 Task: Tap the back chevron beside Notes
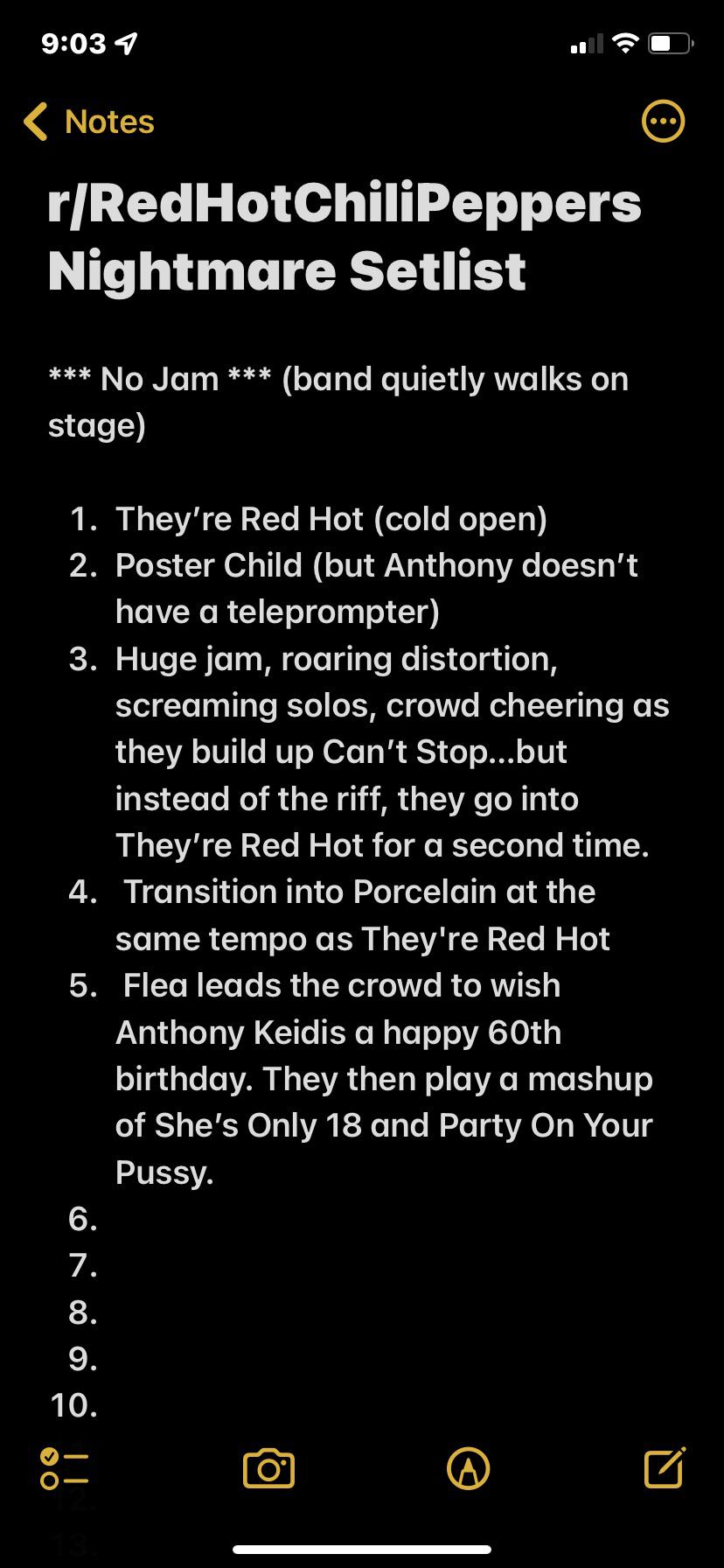36,121
